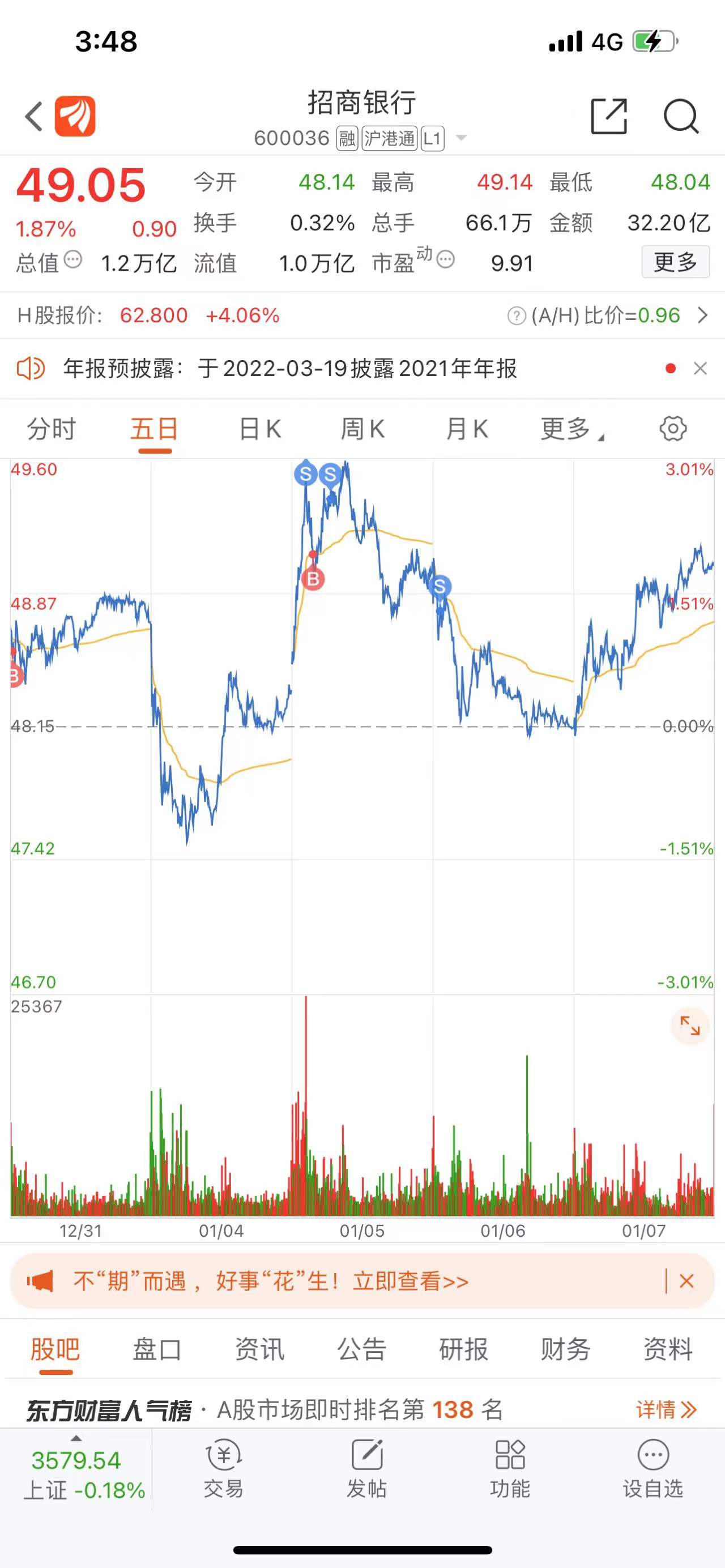Switch to the 资讯 tab

pyautogui.click(x=259, y=1349)
